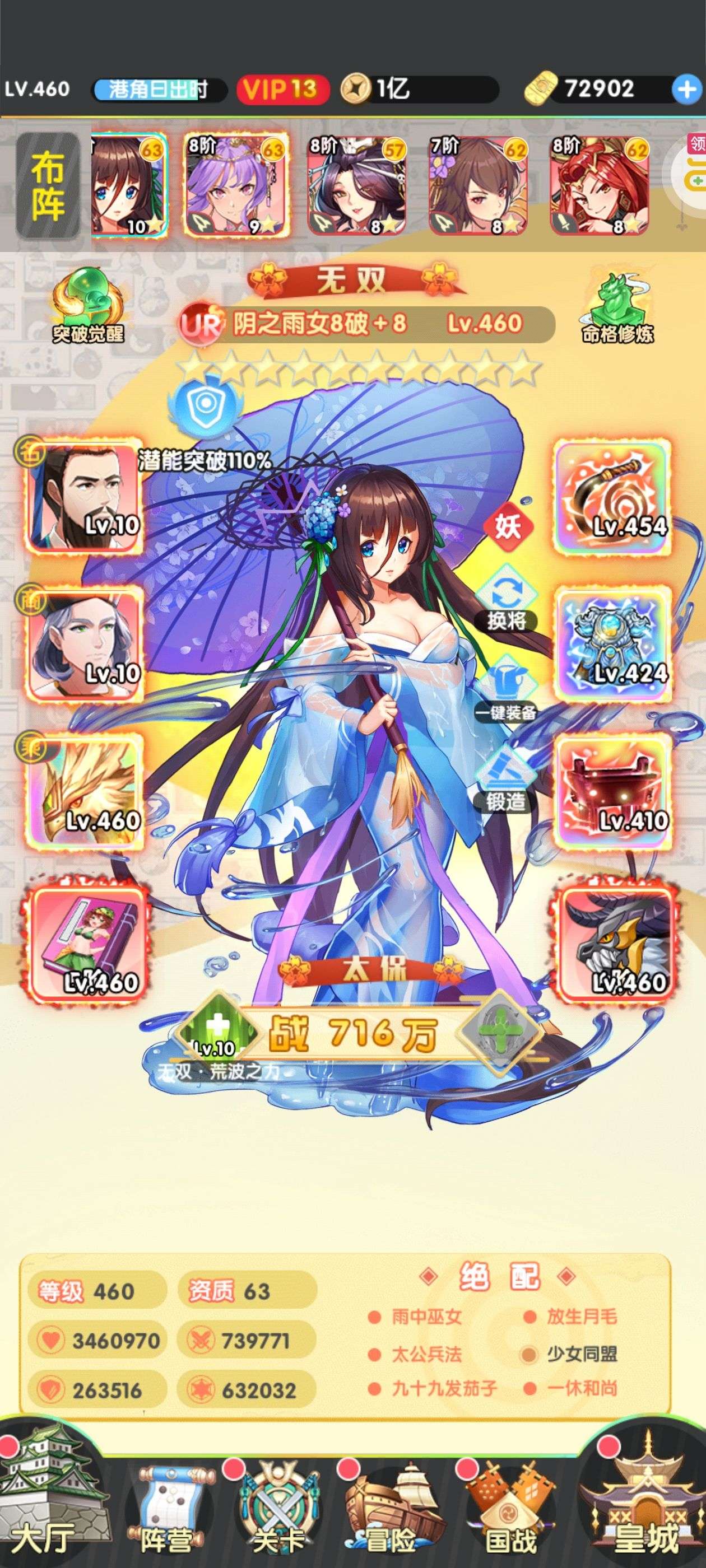
Task: Open the Lv.410 cauldron equipment slot
Action: pyautogui.click(x=614, y=791)
